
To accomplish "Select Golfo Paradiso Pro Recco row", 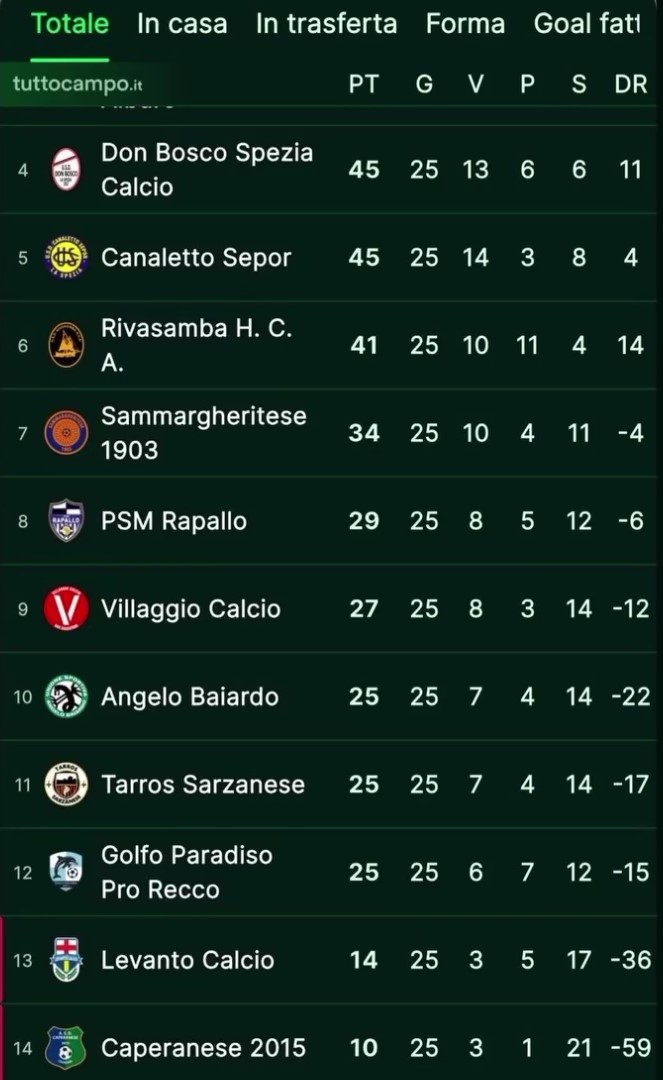I will [x=187, y=872].
